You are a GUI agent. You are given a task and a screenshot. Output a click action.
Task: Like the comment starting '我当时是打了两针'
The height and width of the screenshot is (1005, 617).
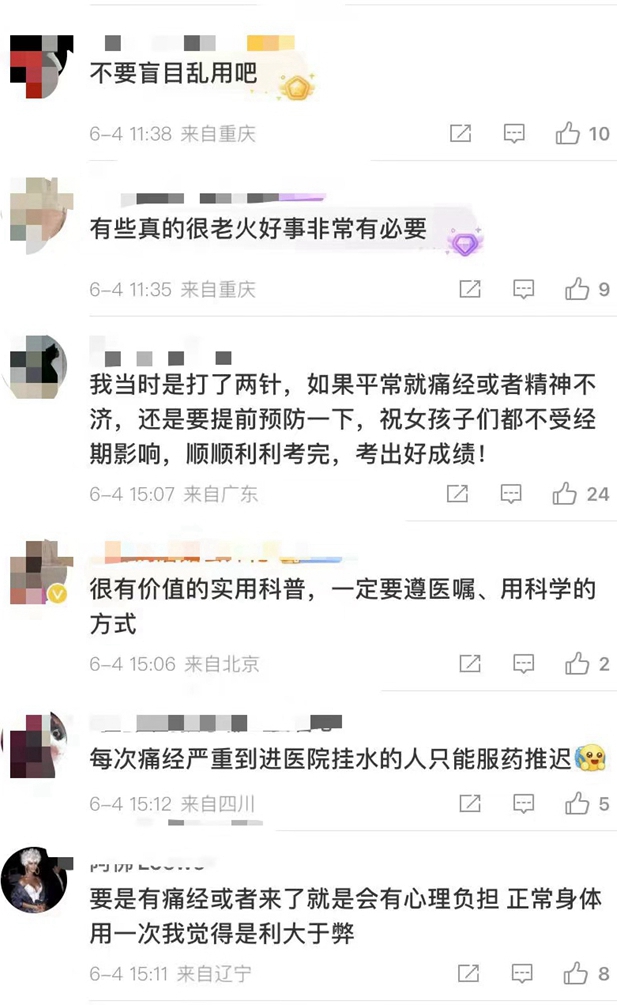[x=566, y=493]
